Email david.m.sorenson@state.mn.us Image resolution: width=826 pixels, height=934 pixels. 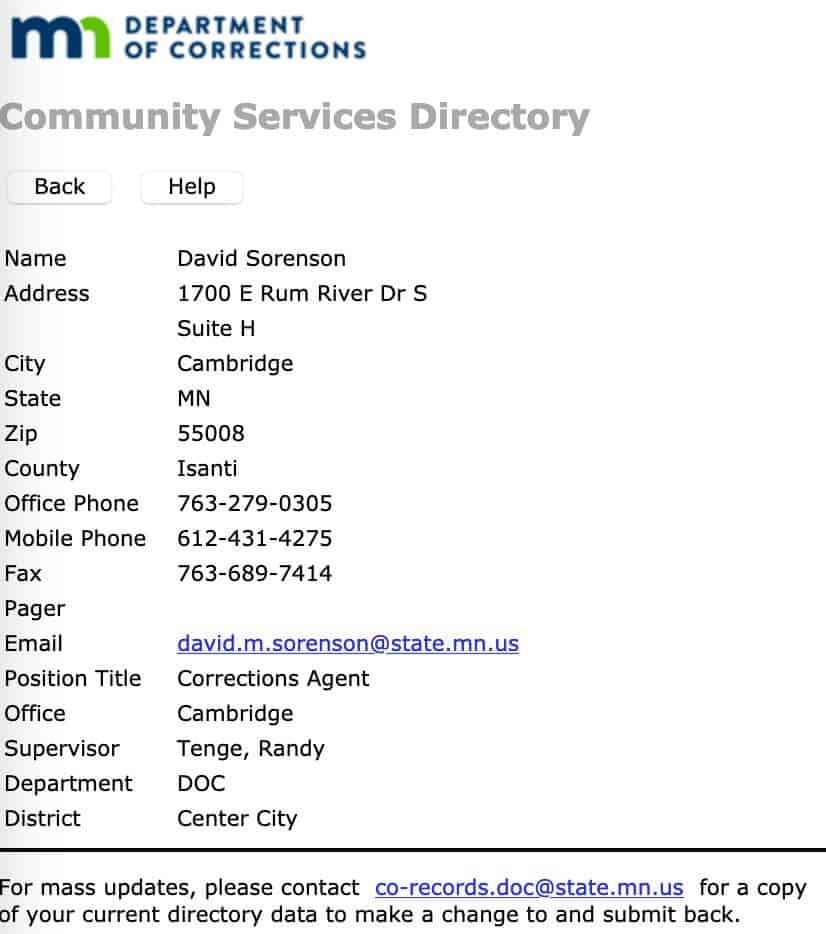click(347, 644)
